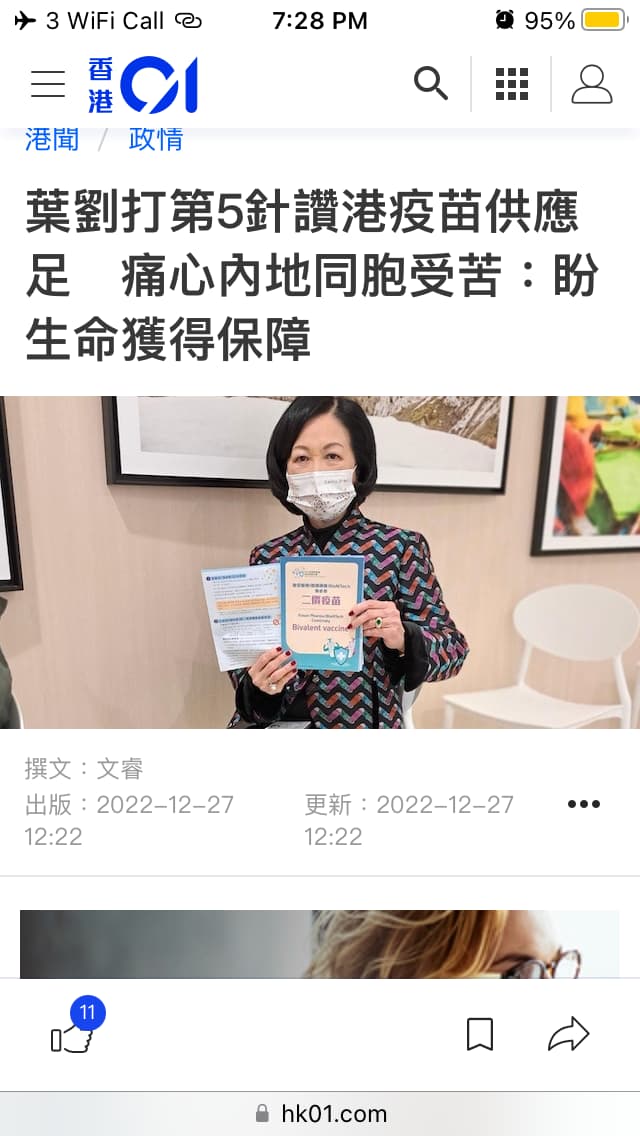Image resolution: width=640 pixels, height=1136 pixels.
Task: Open the search magnifier icon
Action: pos(431,84)
